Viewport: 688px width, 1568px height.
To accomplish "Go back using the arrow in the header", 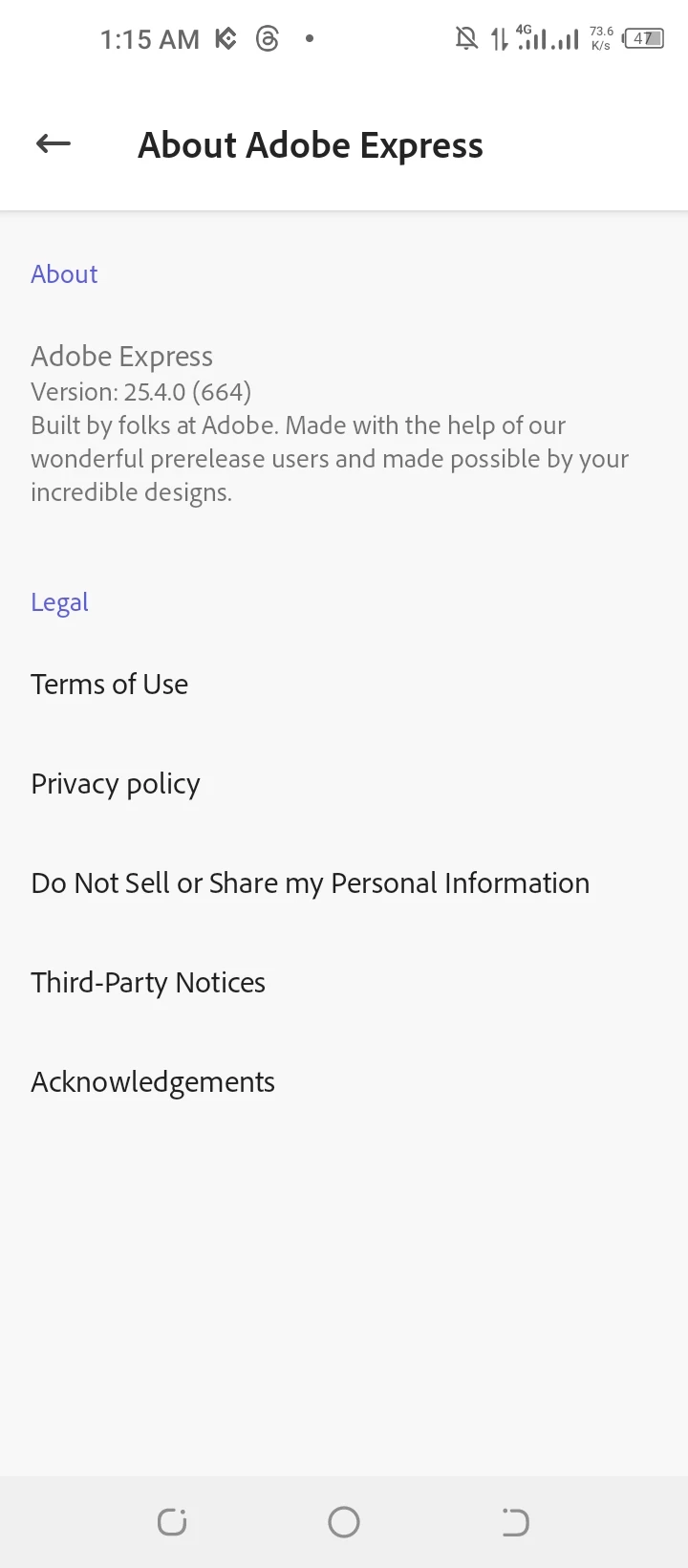I will coord(54,144).
